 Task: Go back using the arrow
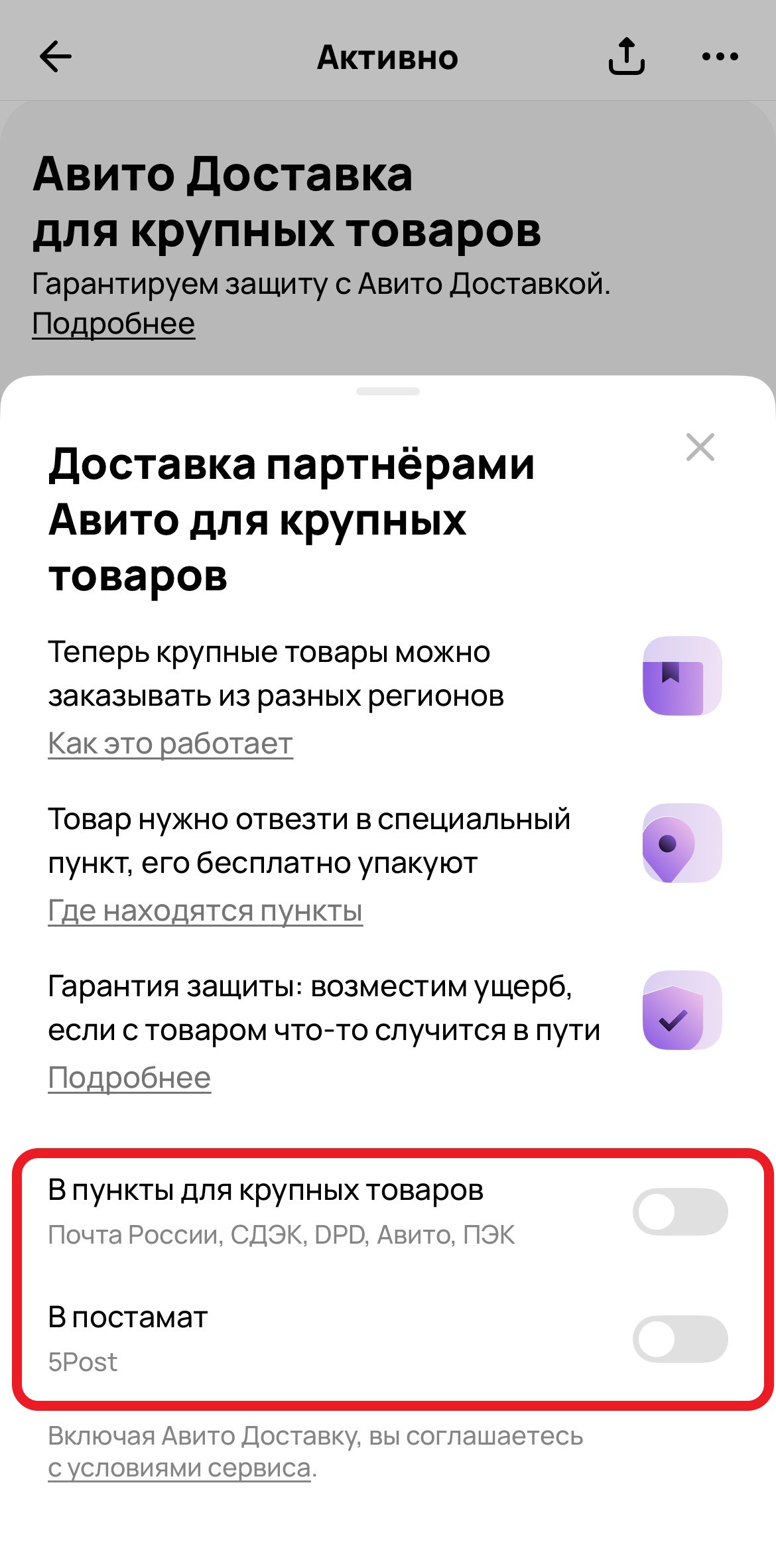(x=56, y=57)
